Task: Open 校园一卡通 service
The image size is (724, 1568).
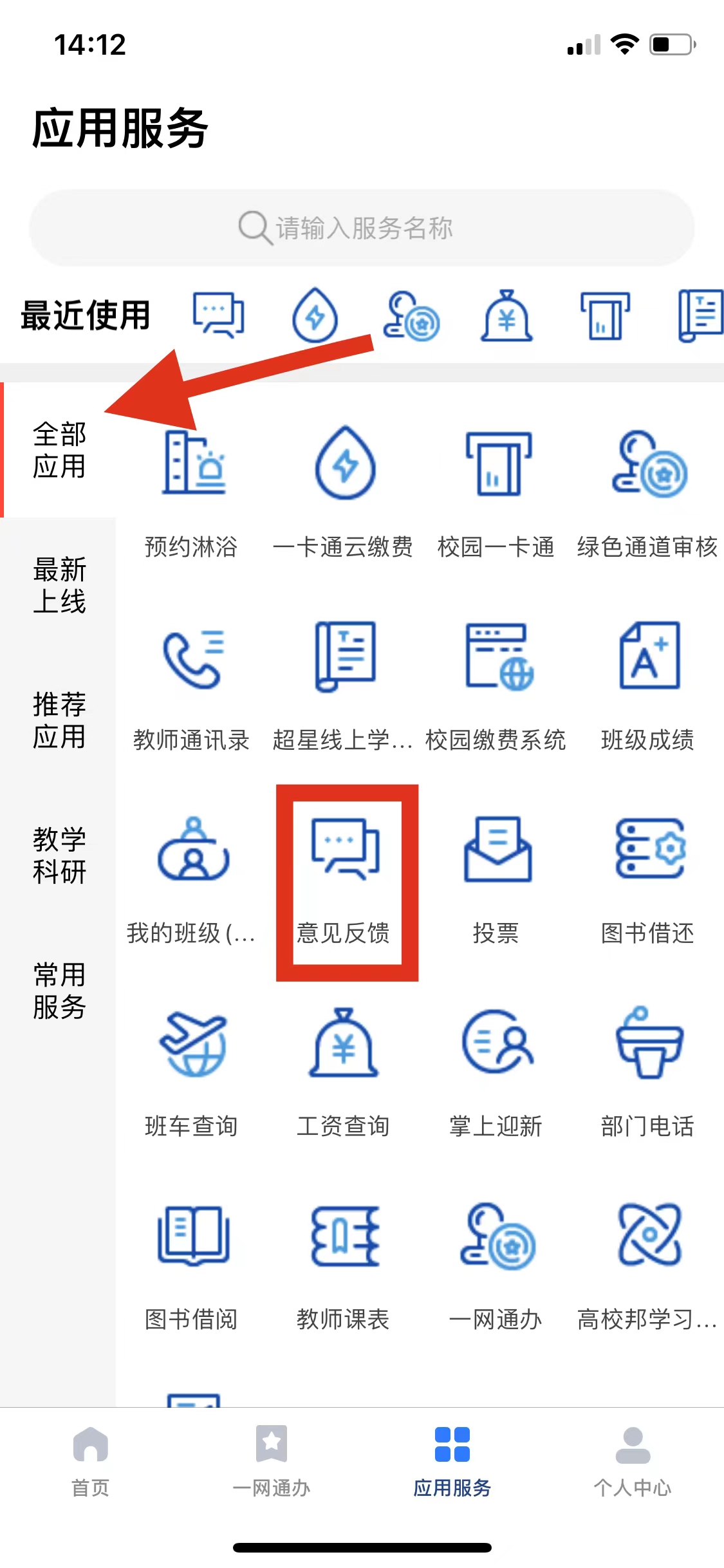Action: [496, 489]
